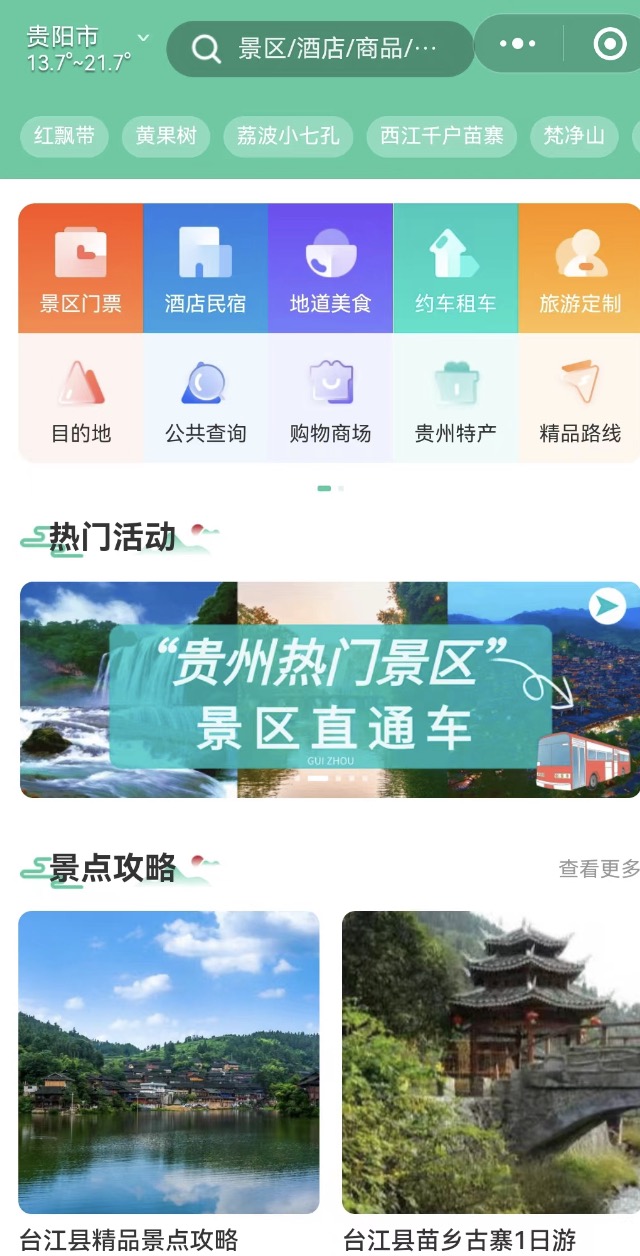Image resolution: width=640 pixels, height=1256 pixels.
Task: Open the 景区直通车 banner
Action: (x=330, y=690)
